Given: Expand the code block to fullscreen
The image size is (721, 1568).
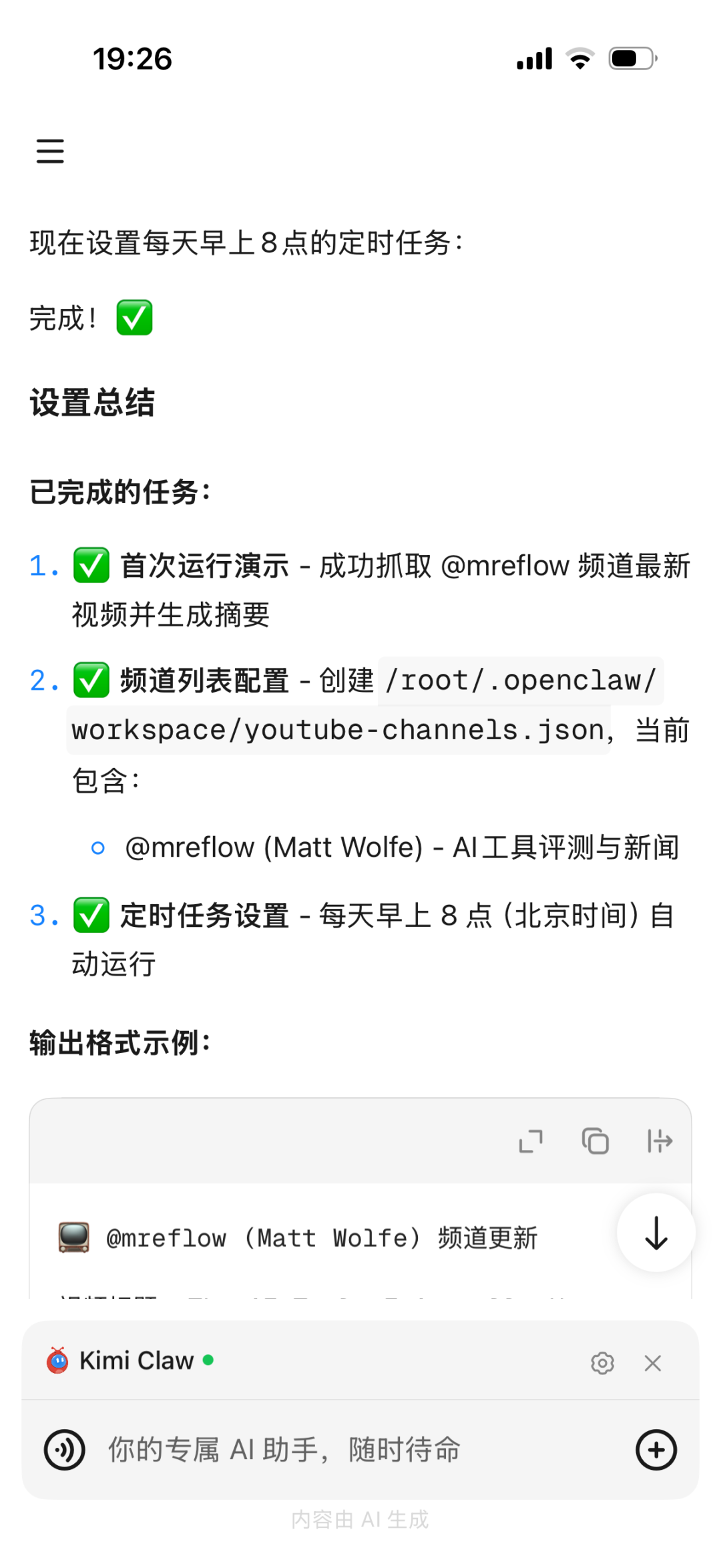Looking at the screenshot, I should coord(531,1142).
